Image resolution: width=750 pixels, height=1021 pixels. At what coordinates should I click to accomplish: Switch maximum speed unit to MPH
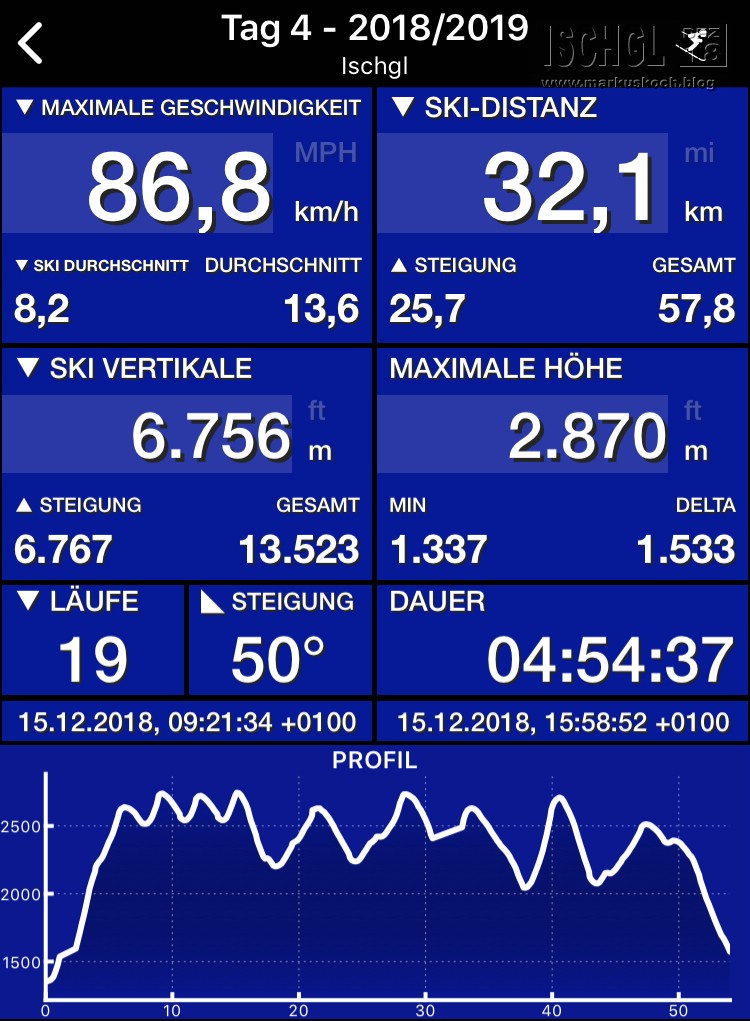(x=325, y=153)
